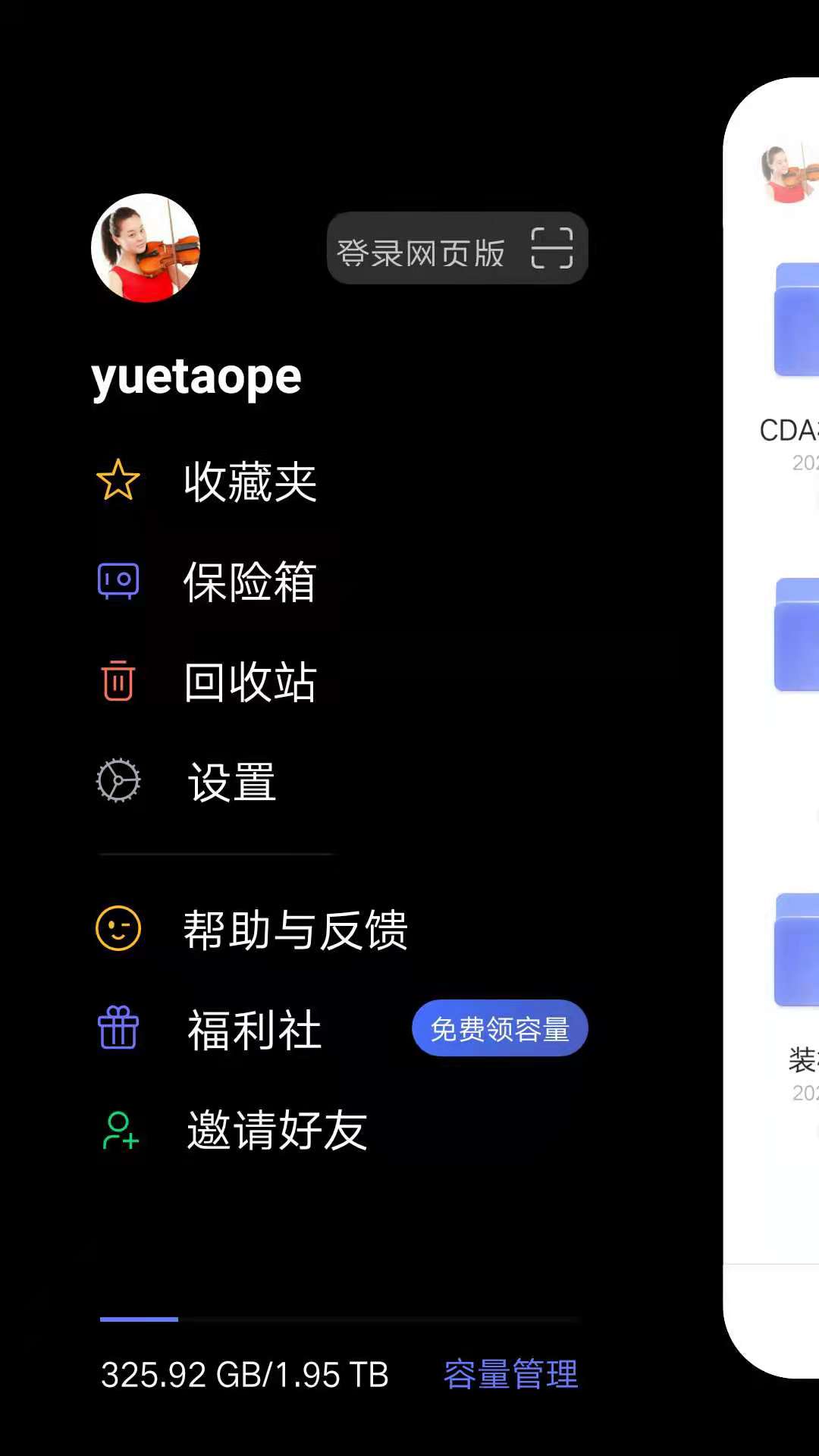Screen dimensions: 819x1456
Task: Open 收藏夹 favorites
Action: tap(249, 482)
